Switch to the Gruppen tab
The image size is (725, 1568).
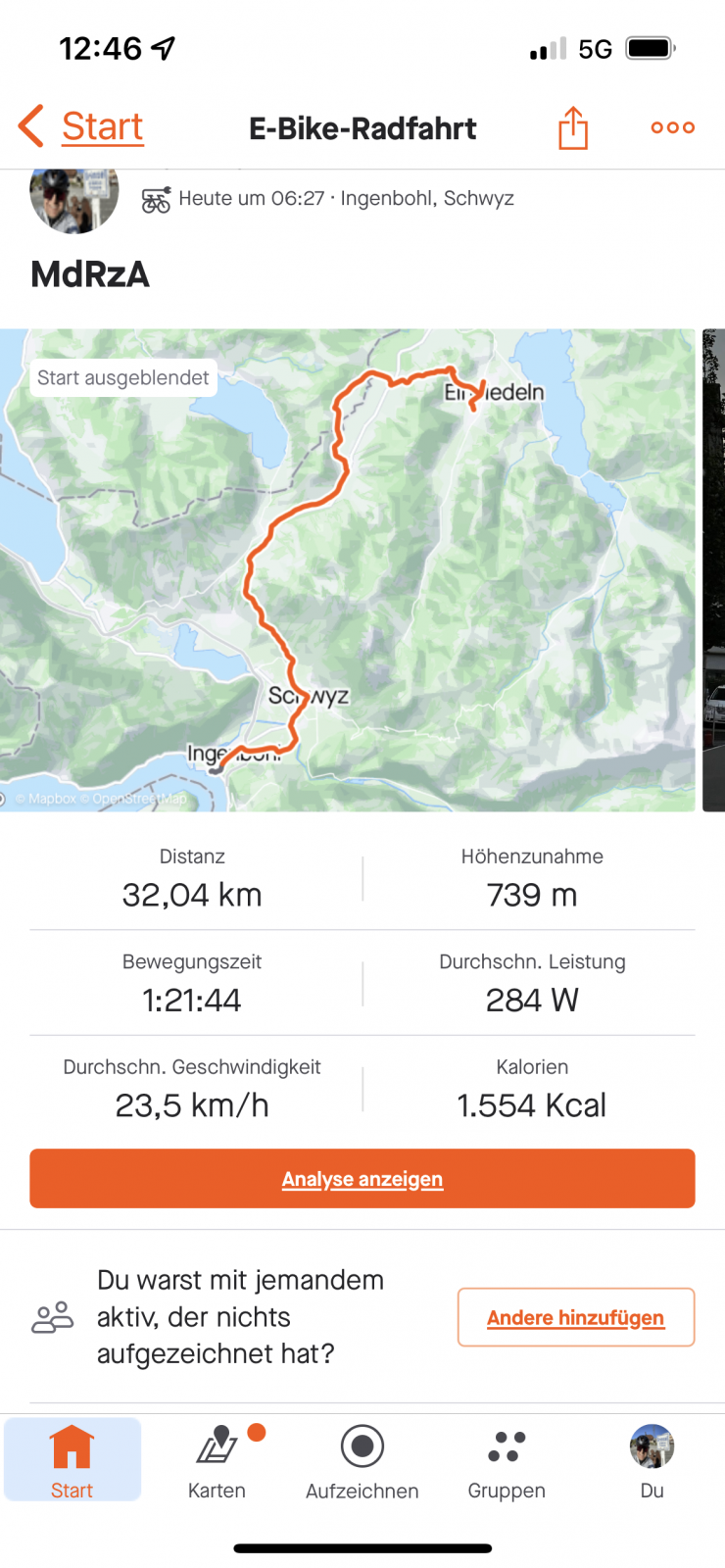click(507, 1461)
